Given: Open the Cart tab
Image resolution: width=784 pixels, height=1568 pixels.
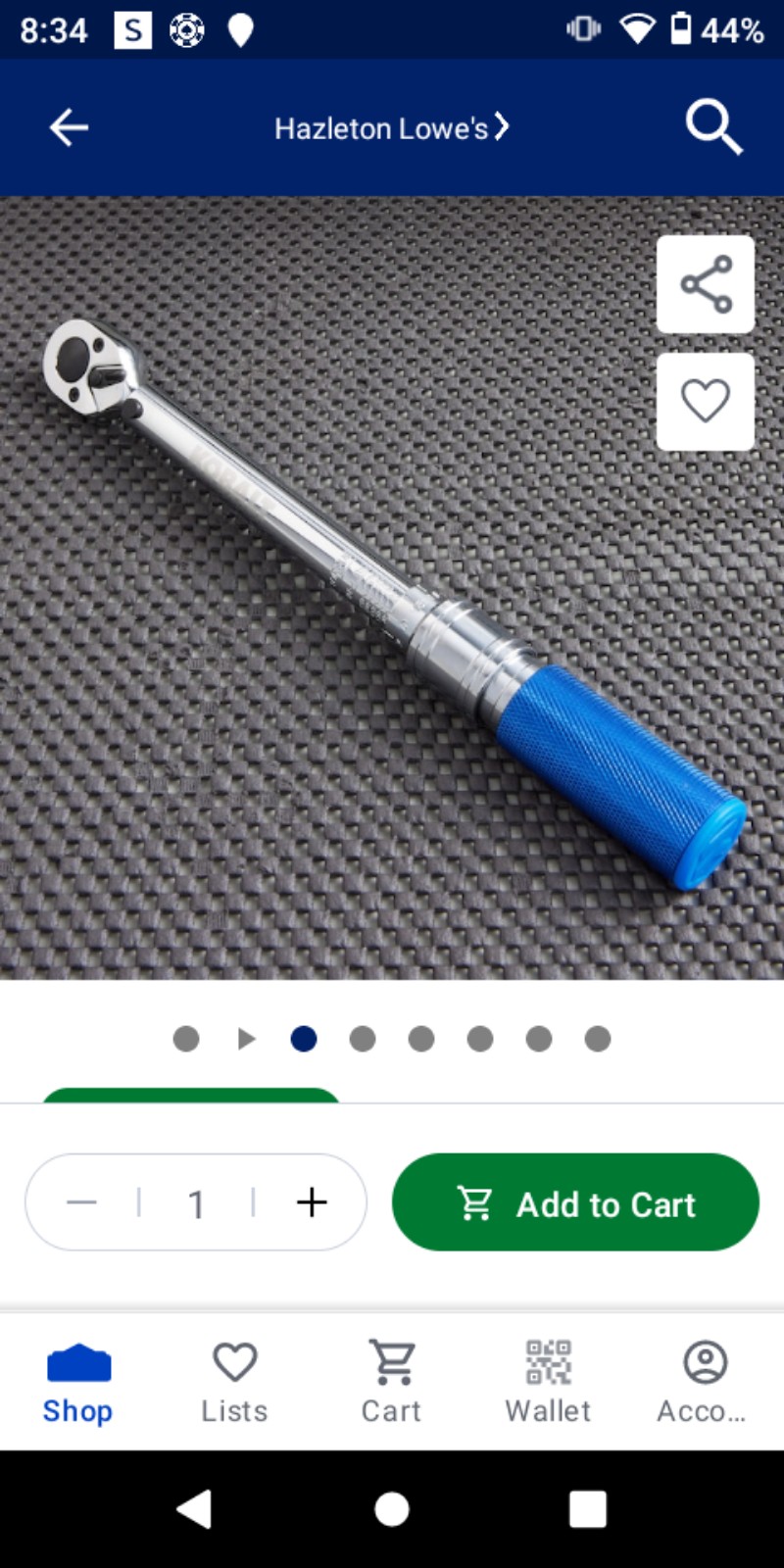Looking at the screenshot, I should tap(391, 1383).
